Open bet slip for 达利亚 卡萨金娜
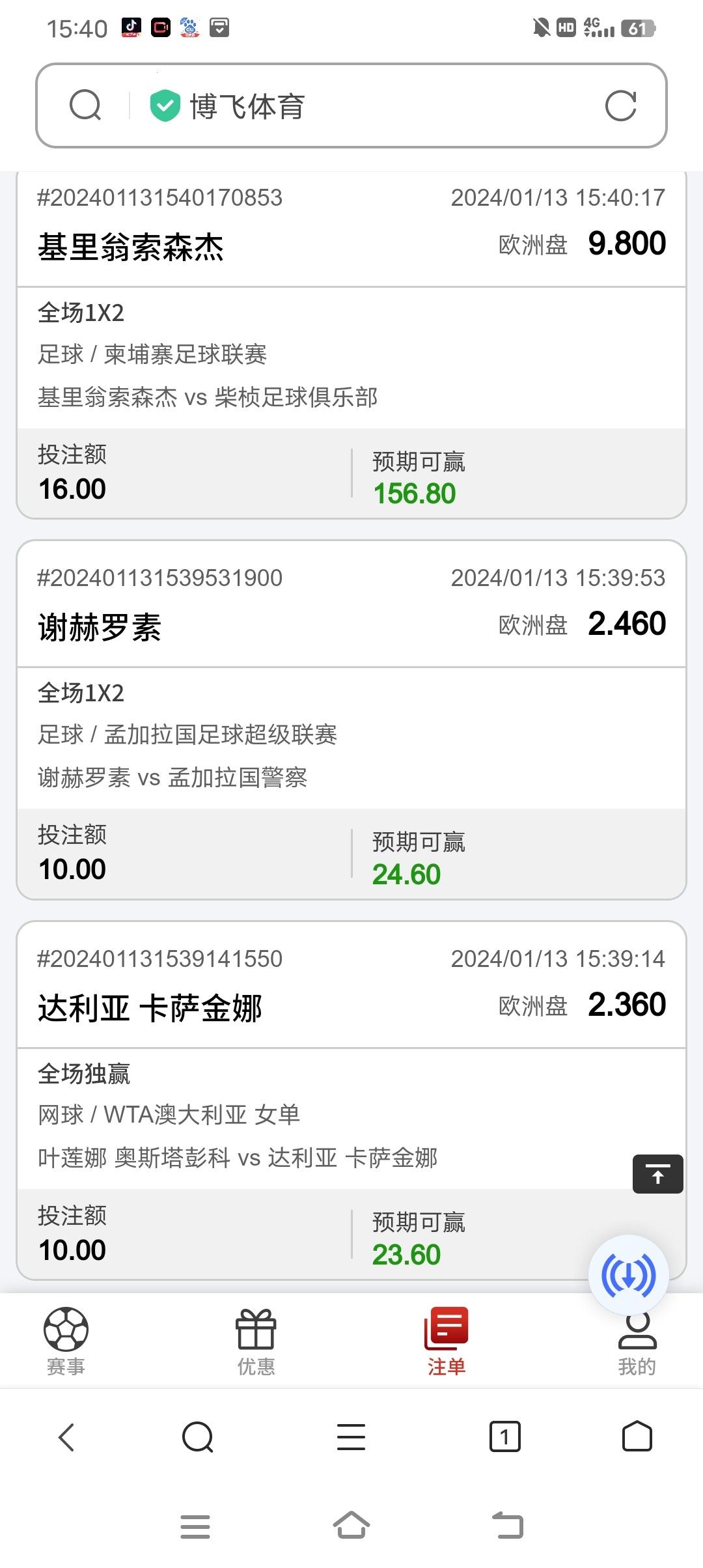This screenshot has width=703, height=1568. (351, 1100)
